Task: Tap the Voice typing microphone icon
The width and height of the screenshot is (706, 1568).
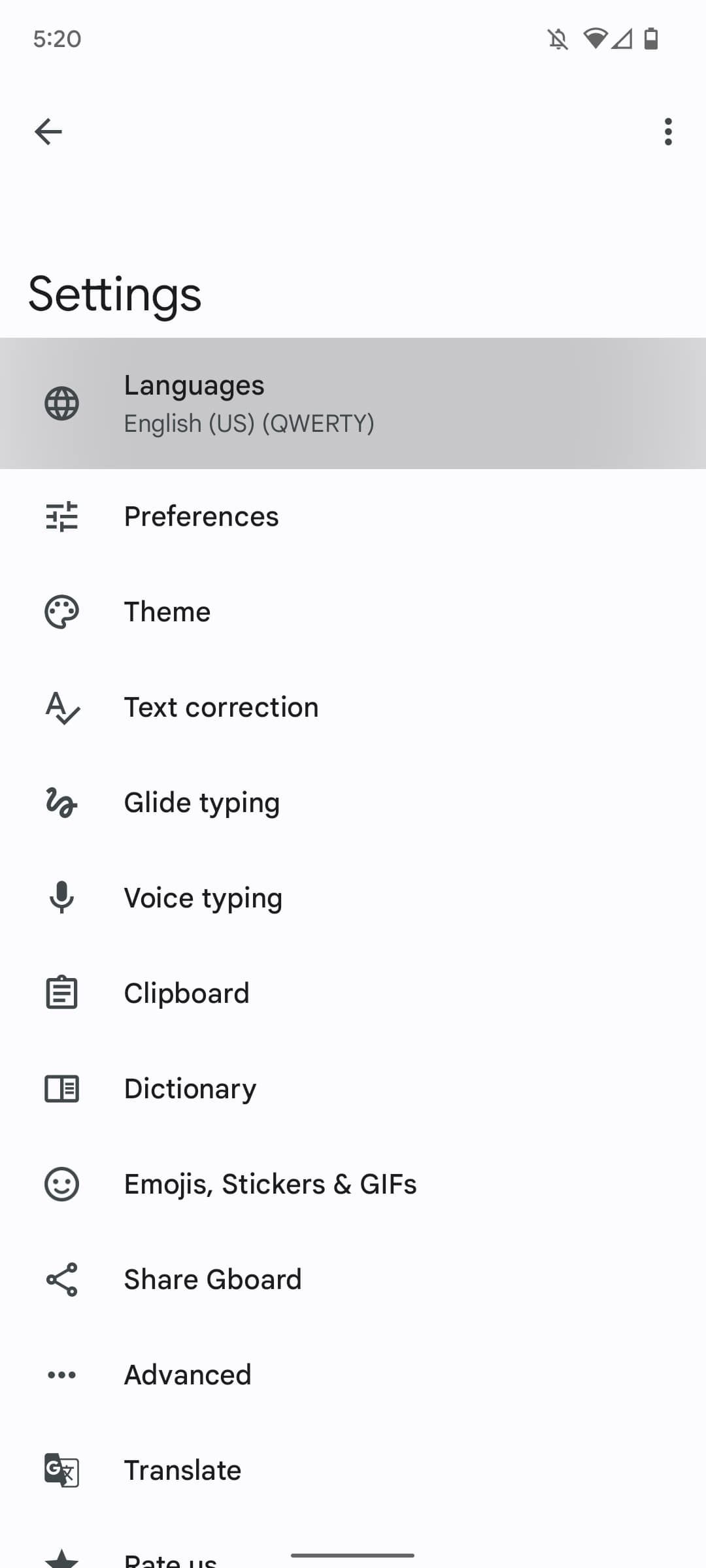Action: tap(62, 898)
